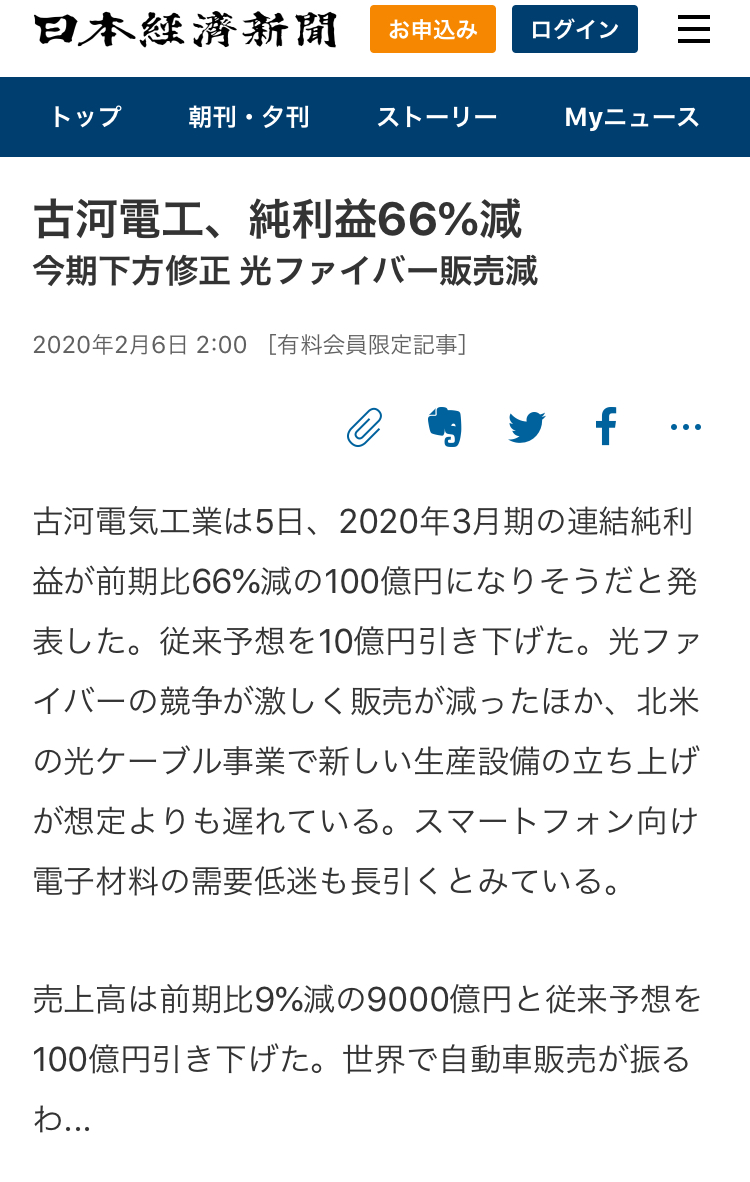
Task: Switch to the 朝刊・夕刊 tab
Action: tap(249, 117)
